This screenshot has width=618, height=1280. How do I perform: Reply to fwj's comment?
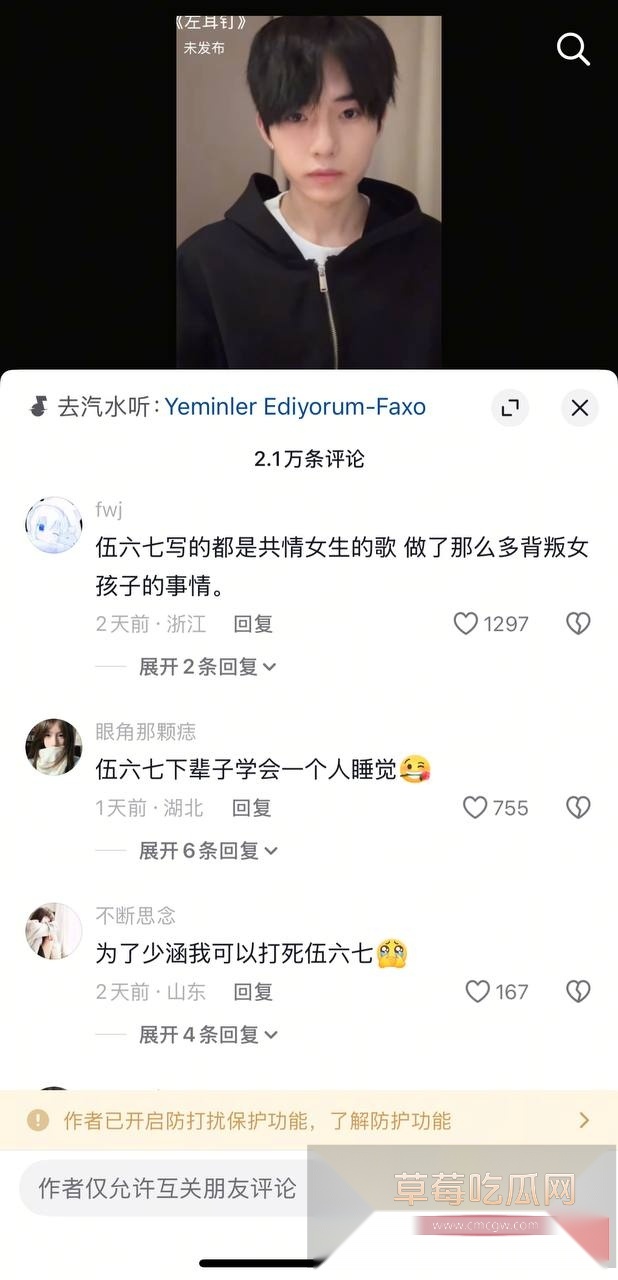(x=253, y=624)
